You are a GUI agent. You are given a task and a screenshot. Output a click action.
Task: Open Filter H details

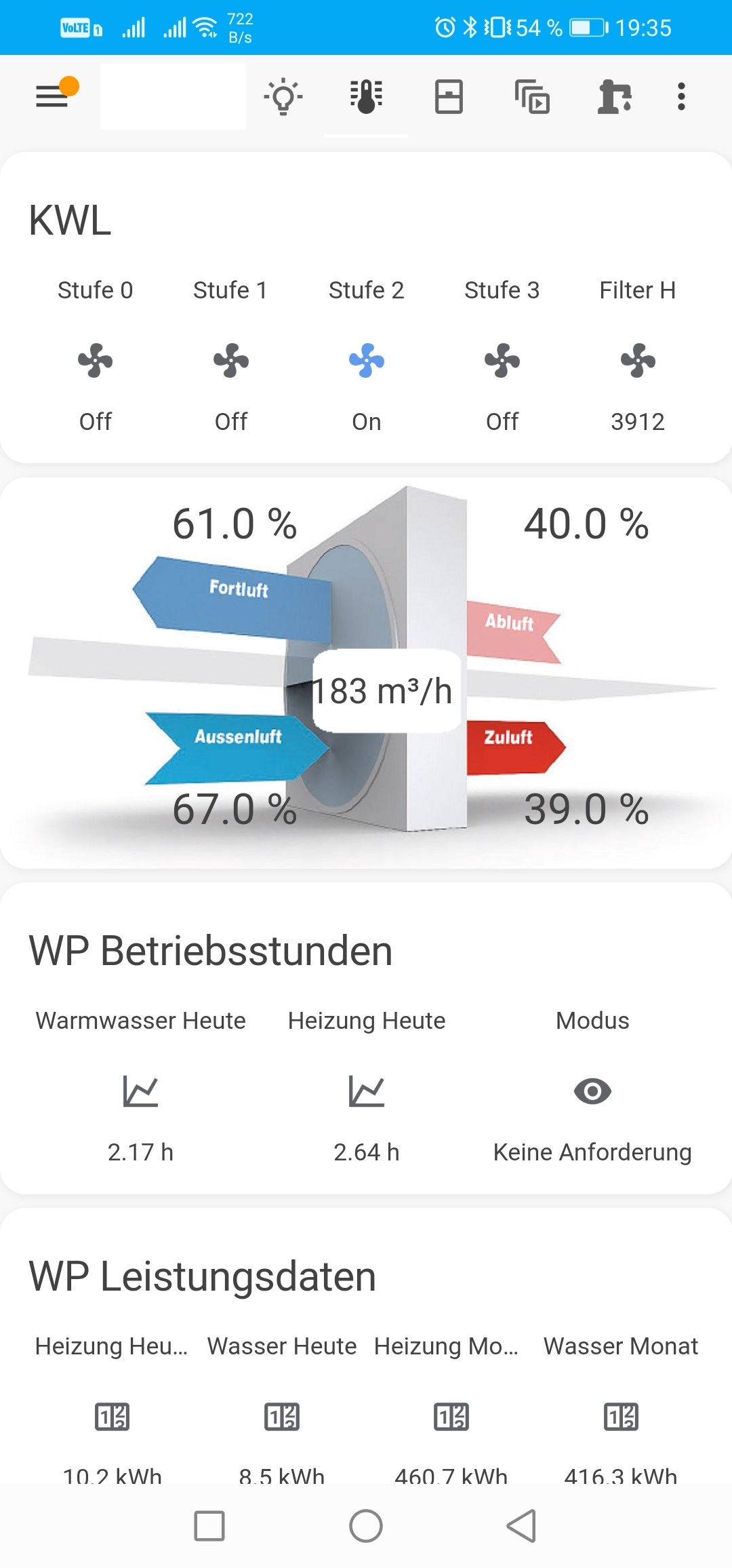638,360
